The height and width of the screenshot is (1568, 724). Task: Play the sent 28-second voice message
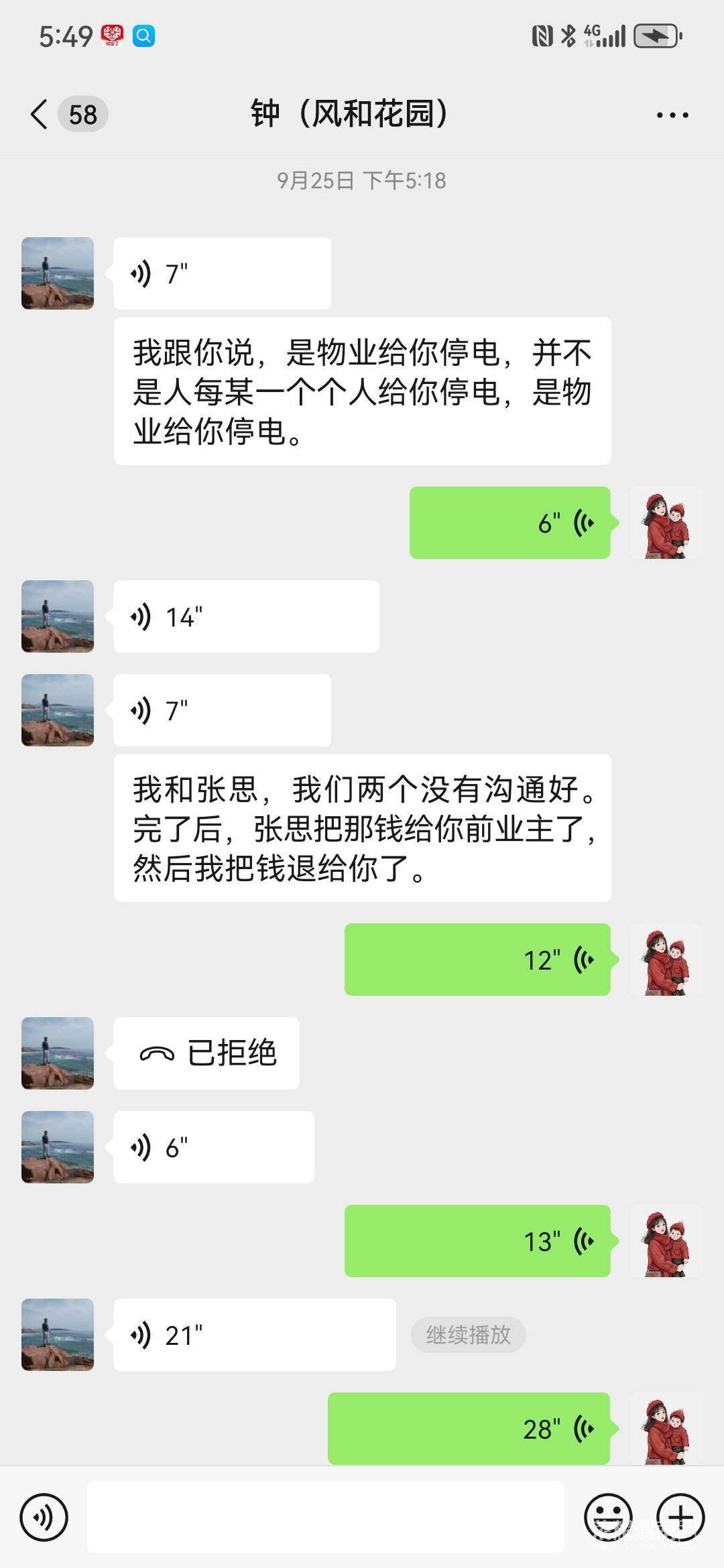(469, 1429)
